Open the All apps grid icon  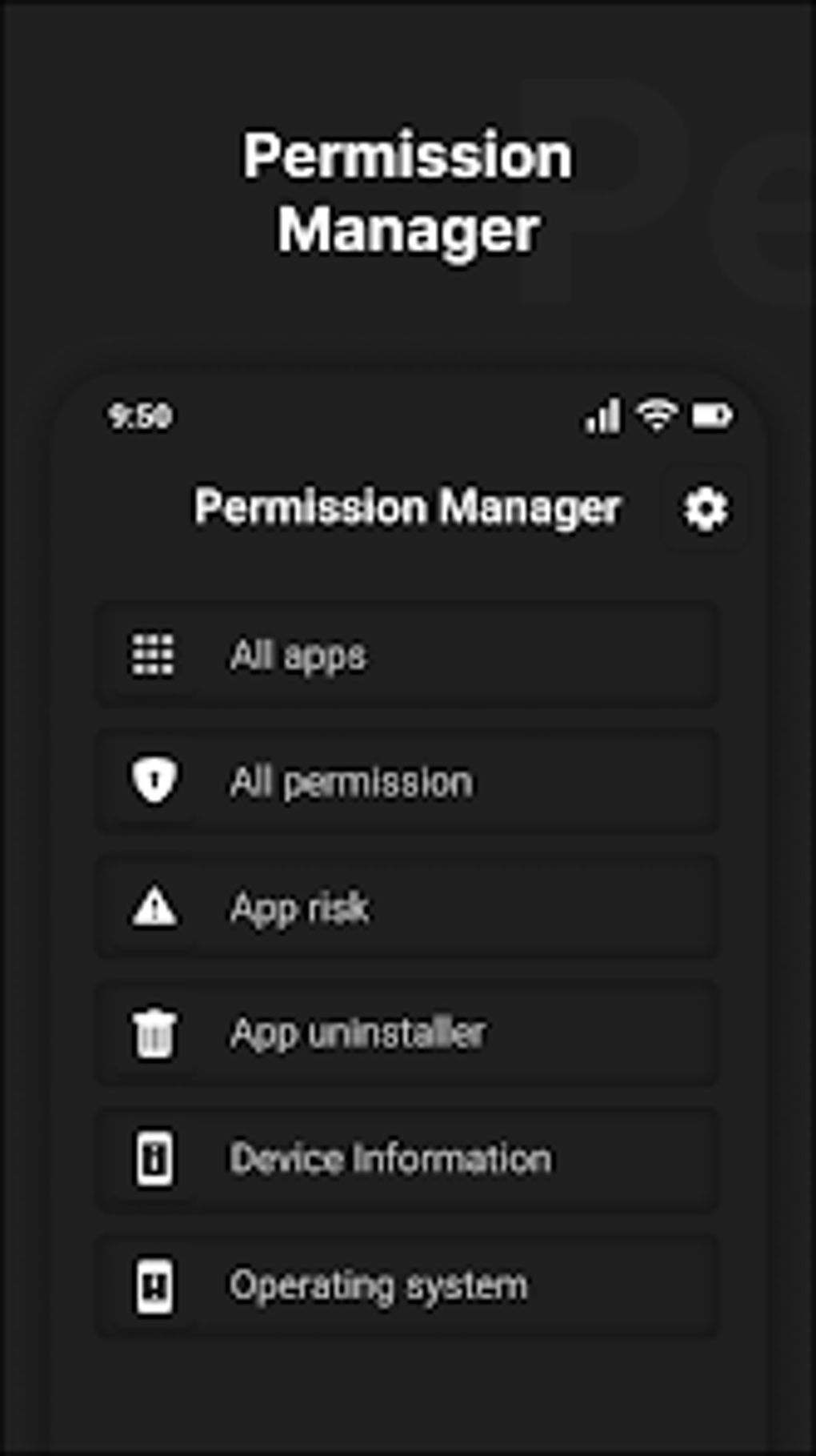click(152, 655)
